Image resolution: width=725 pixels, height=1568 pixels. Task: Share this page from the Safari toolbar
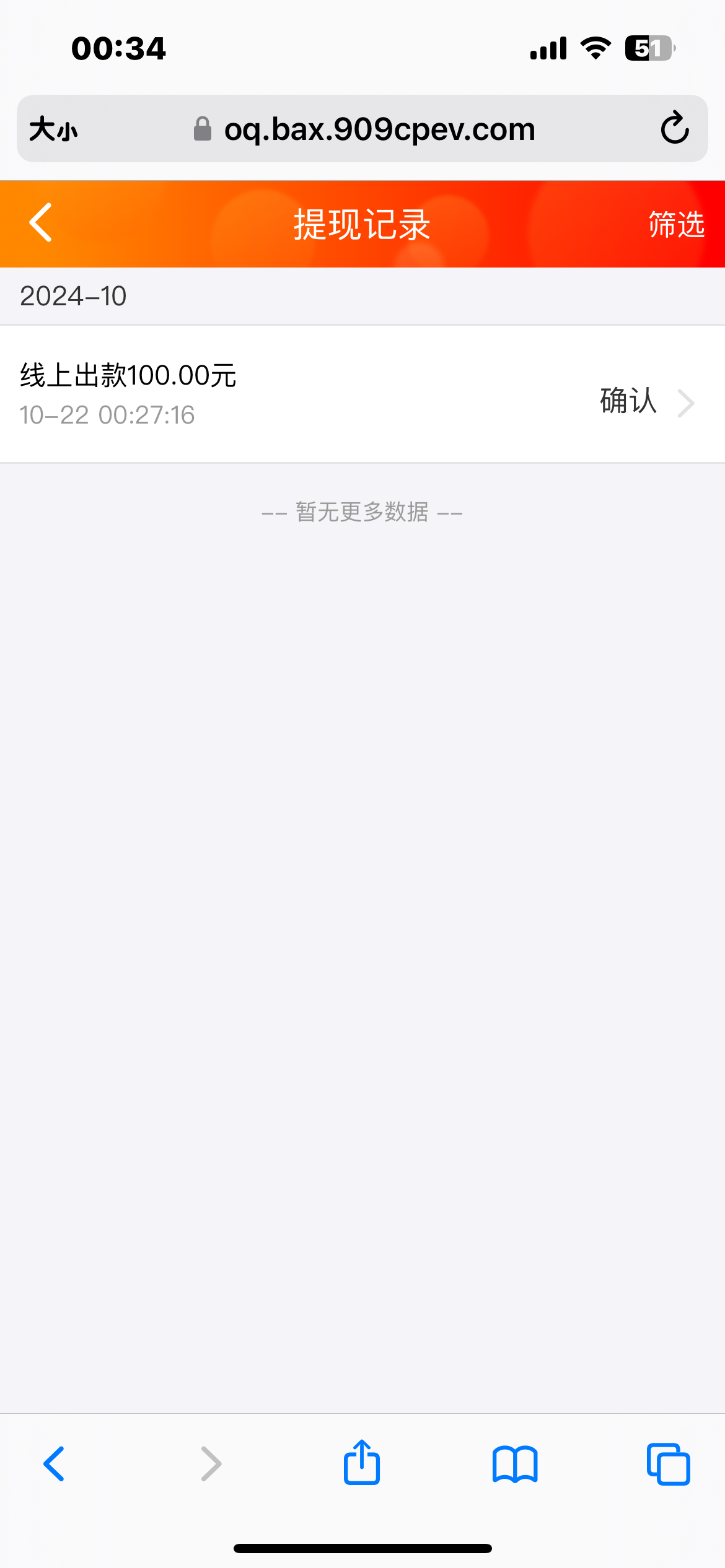coord(362,1462)
